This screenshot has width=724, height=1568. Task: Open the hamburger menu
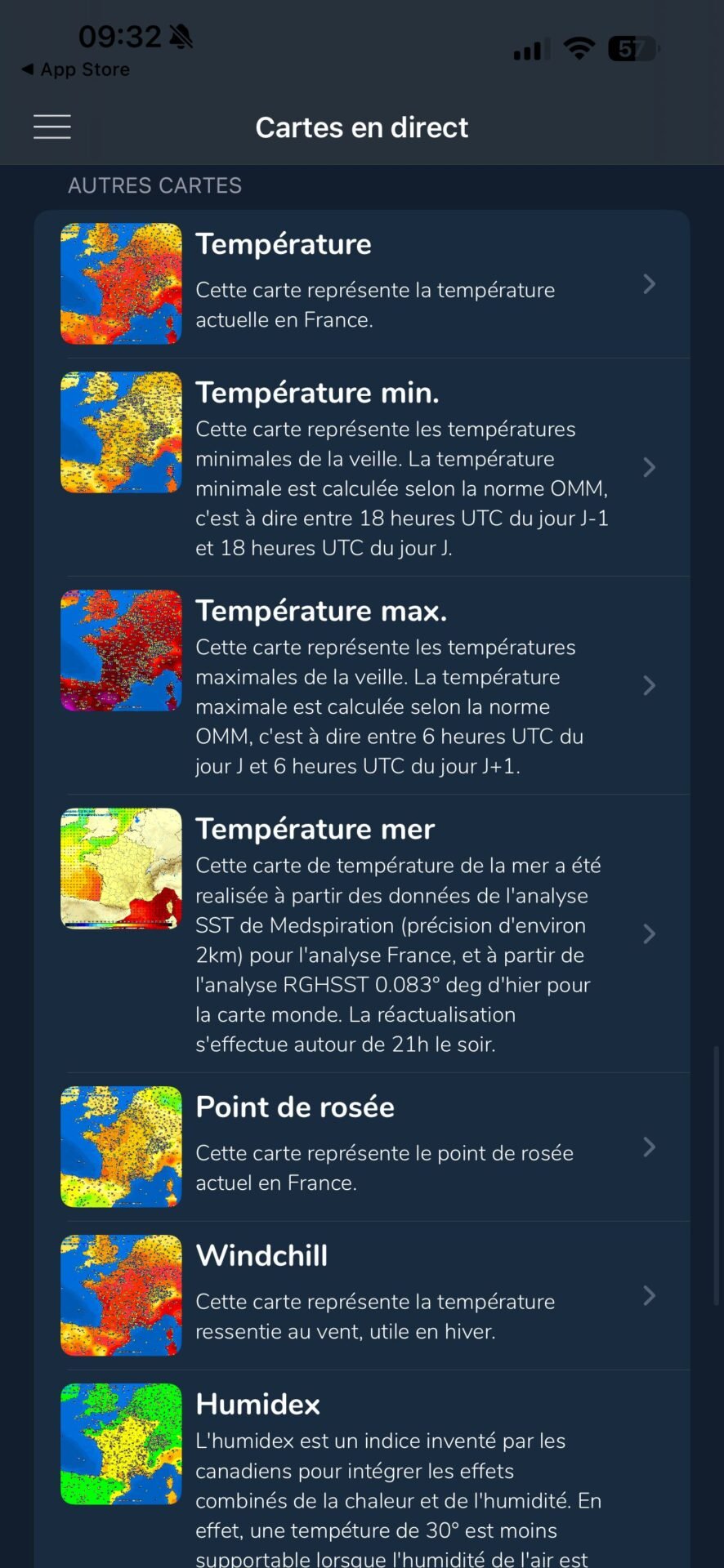pos(51,127)
